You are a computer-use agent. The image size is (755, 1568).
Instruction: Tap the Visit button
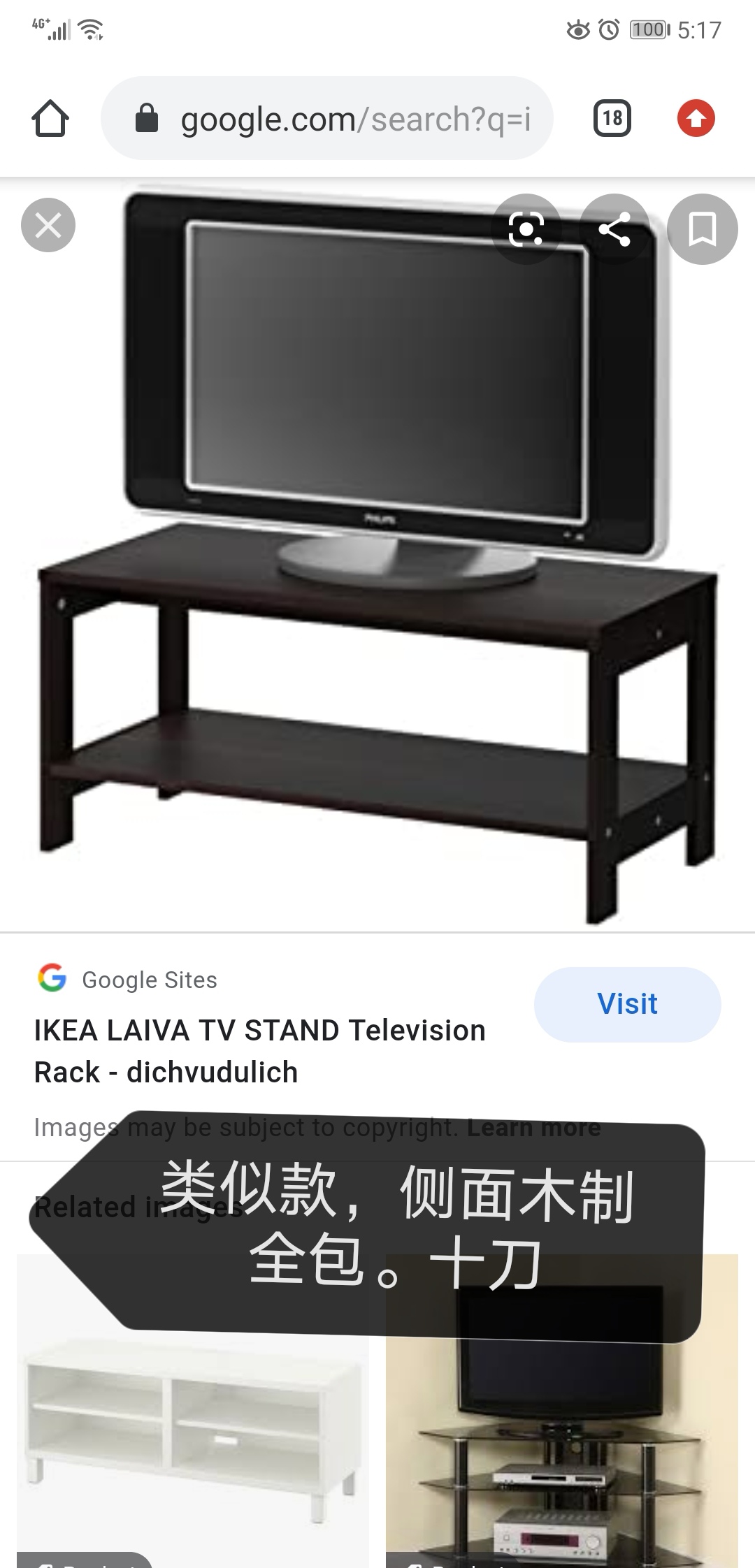(x=627, y=1004)
